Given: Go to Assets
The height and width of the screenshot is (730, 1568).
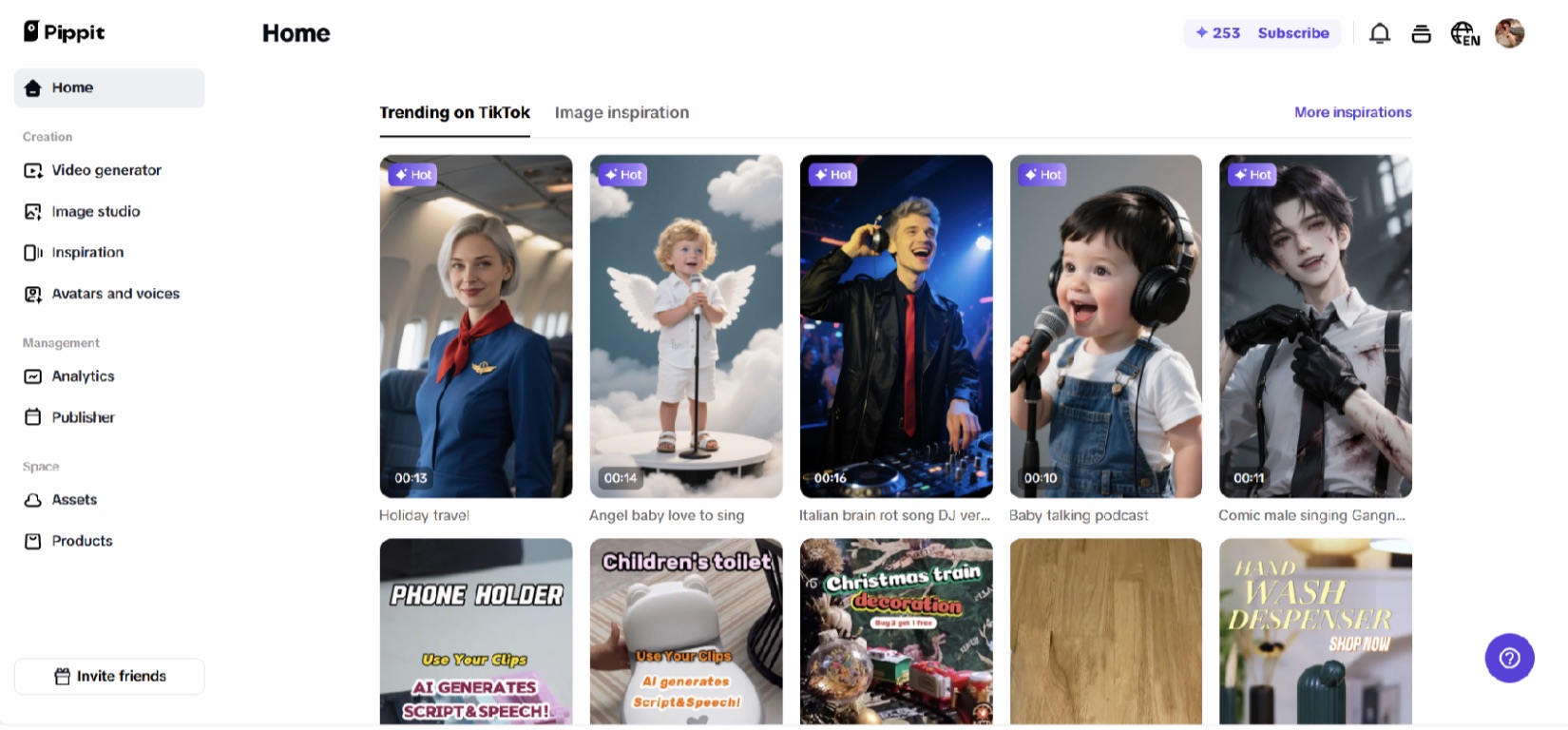Looking at the screenshot, I should tap(74, 500).
